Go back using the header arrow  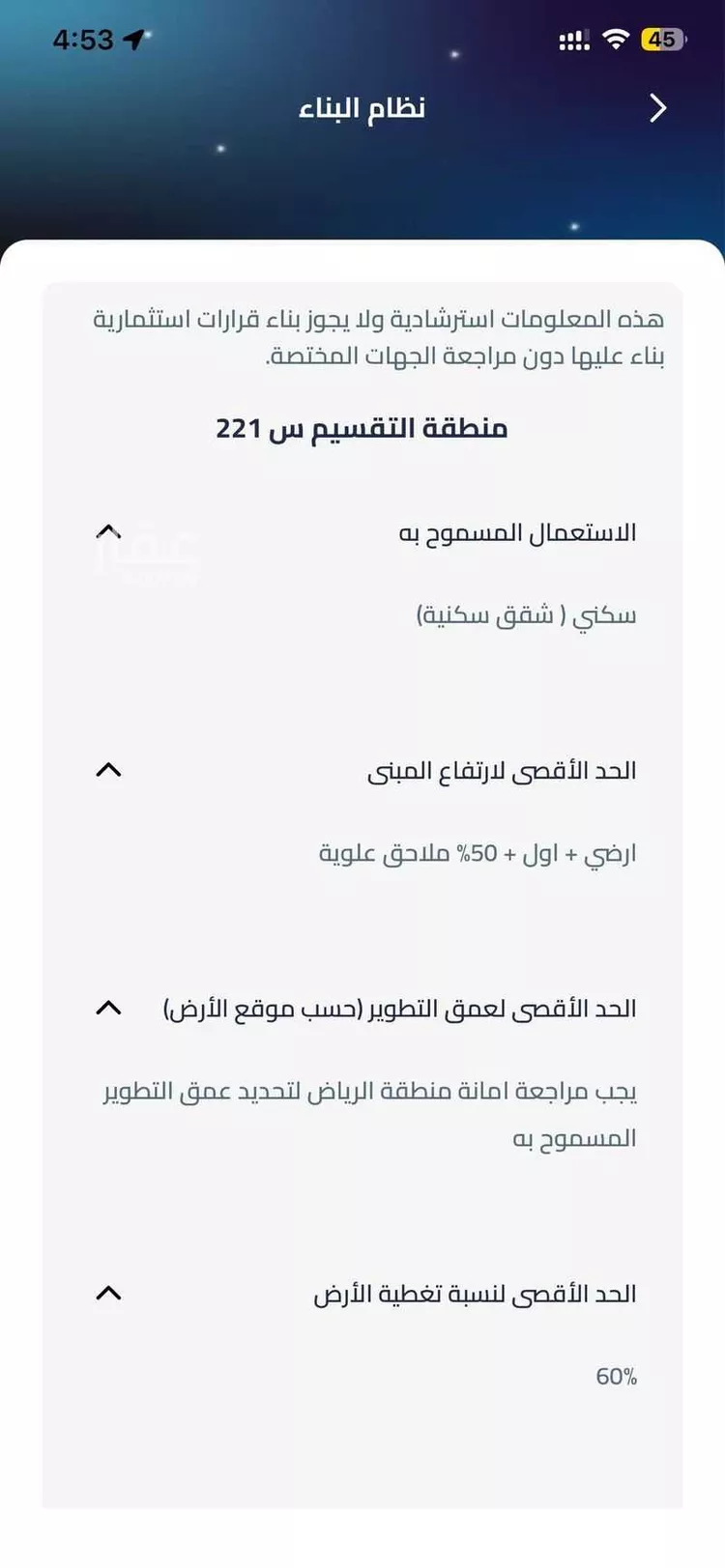coord(658,108)
